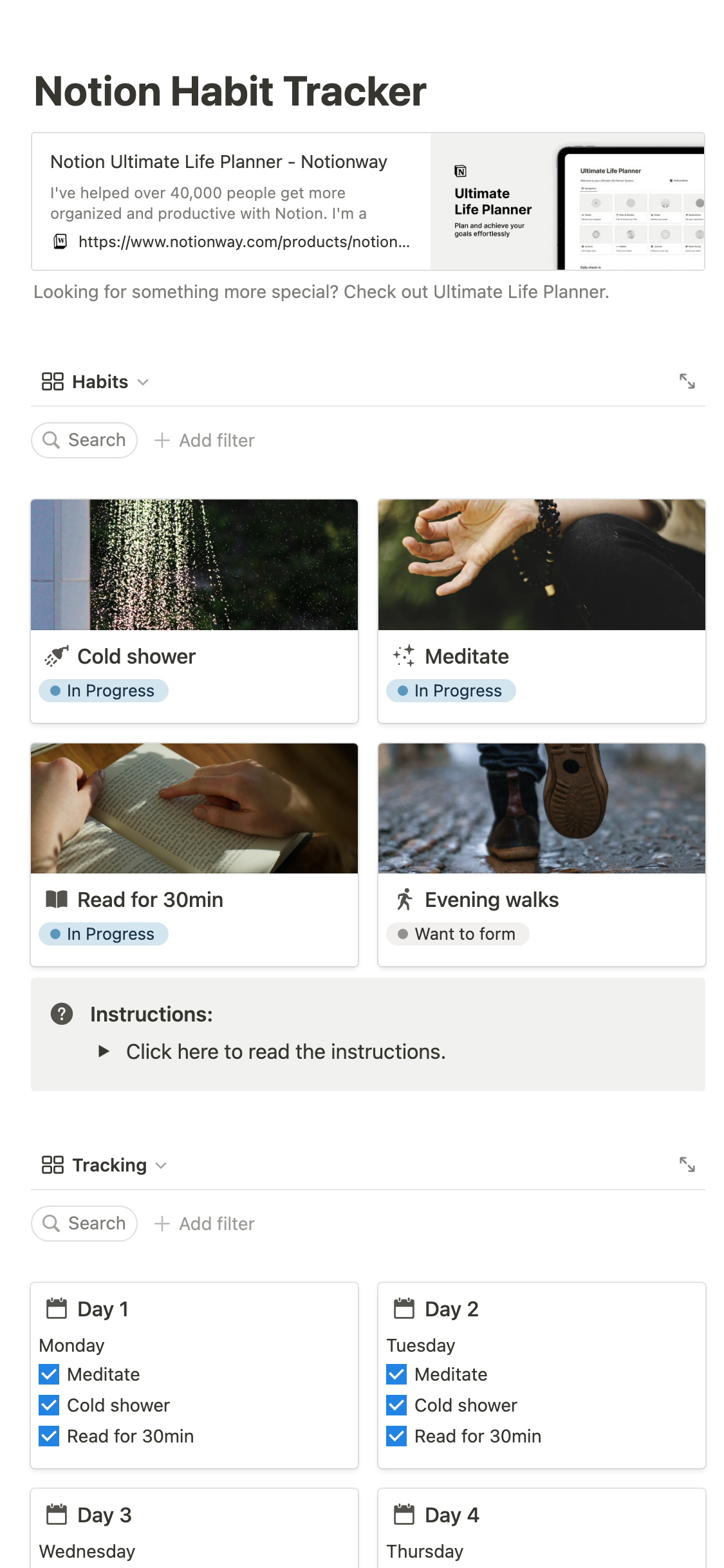Expand the instructions toggle

tap(104, 1051)
